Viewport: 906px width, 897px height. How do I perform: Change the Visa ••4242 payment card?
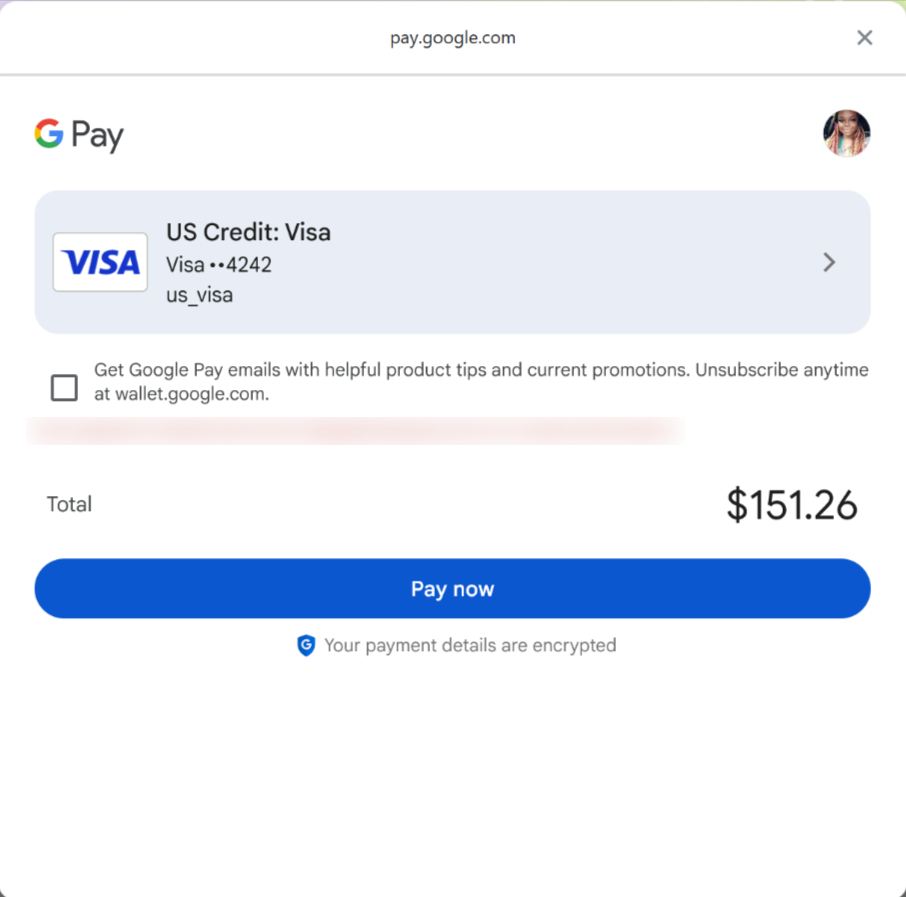click(x=452, y=262)
